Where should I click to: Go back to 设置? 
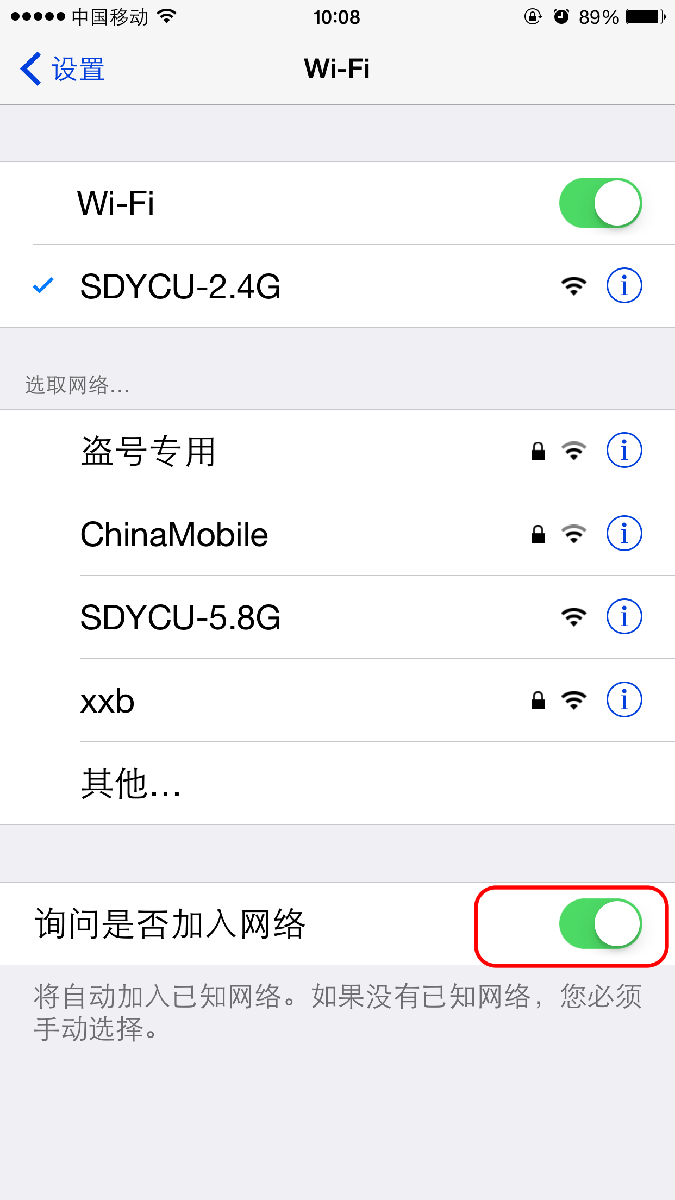(62, 69)
